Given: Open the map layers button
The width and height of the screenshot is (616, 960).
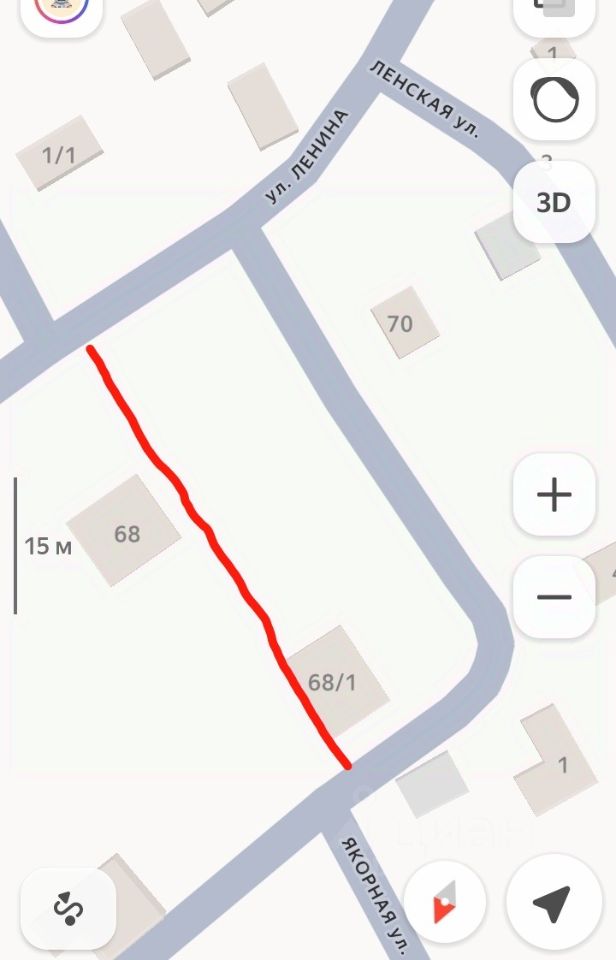Looking at the screenshot, I should pos(553,10).
